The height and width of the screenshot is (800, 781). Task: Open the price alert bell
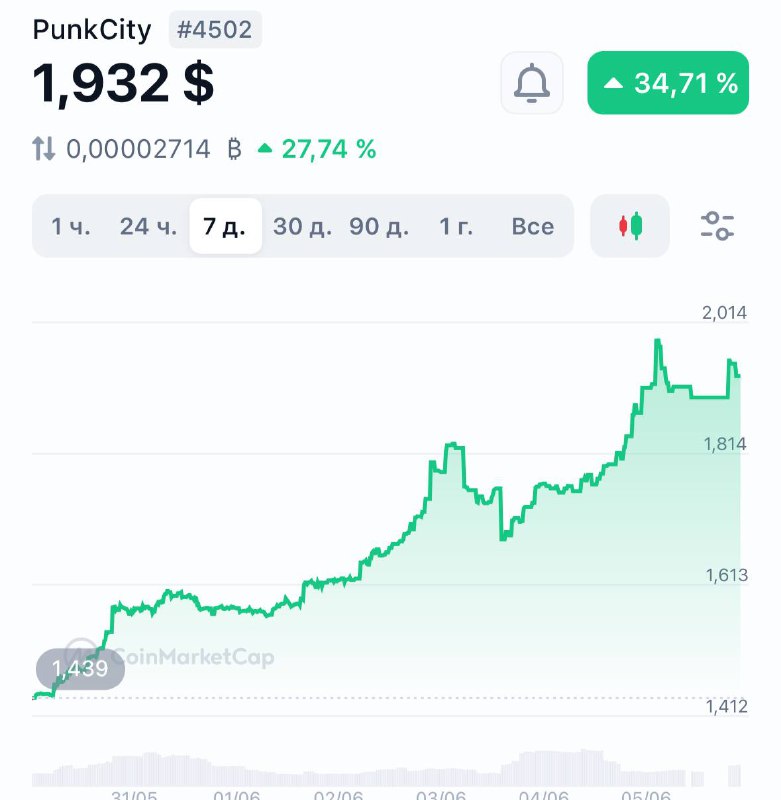point(532,83)
